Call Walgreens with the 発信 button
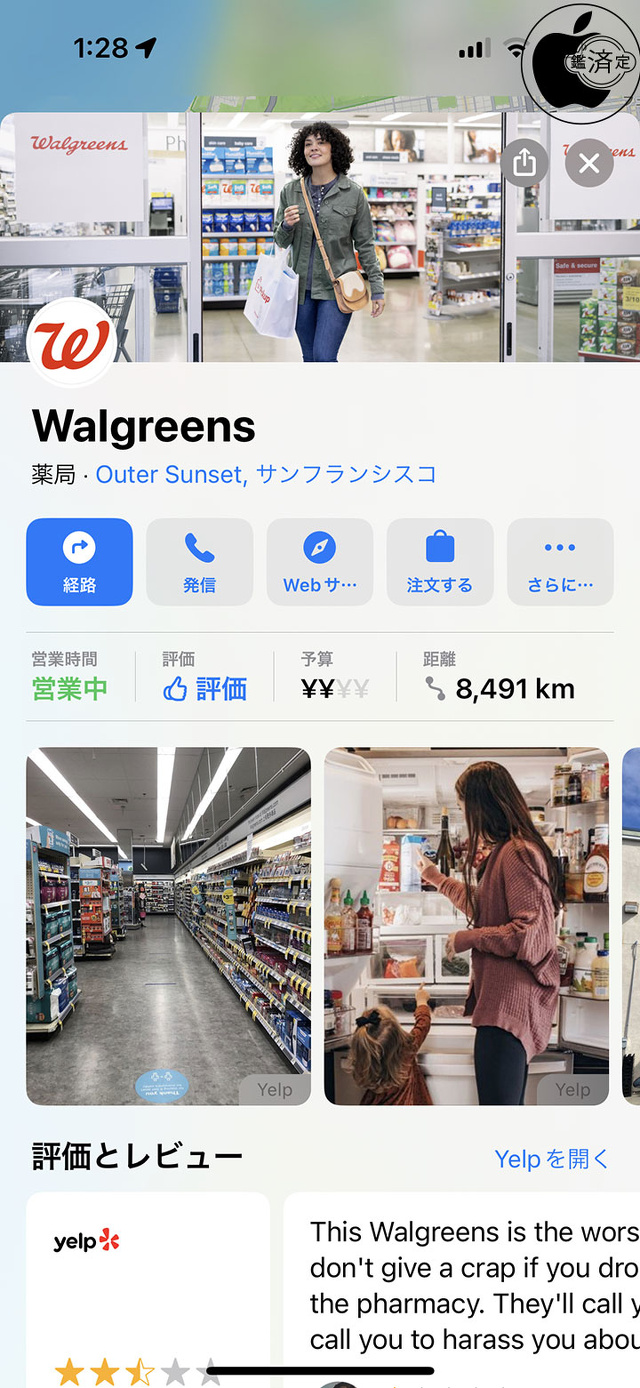This screenshot has height=1388, width=640. click(199, 562)
